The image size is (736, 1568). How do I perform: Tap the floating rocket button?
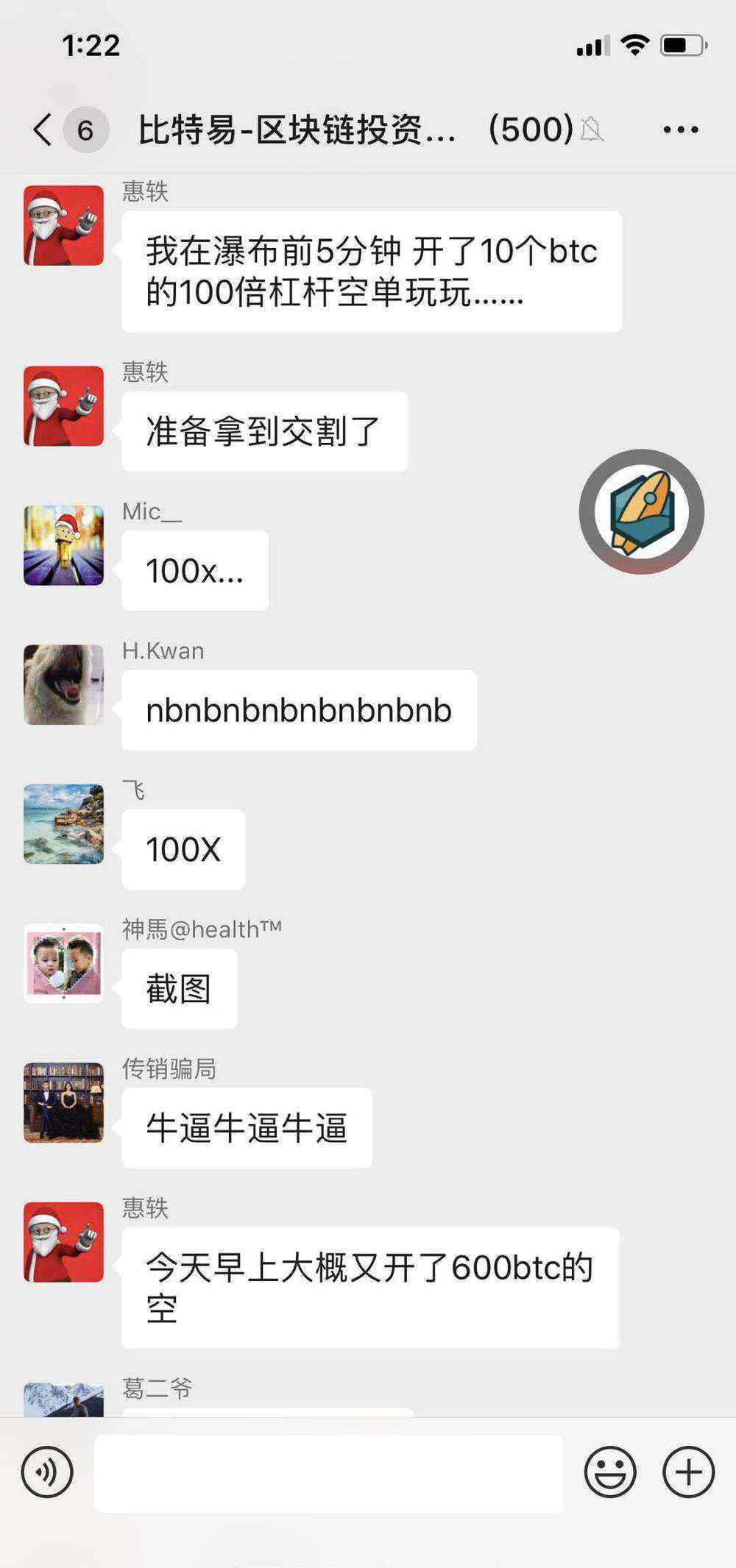coord(642,511)
